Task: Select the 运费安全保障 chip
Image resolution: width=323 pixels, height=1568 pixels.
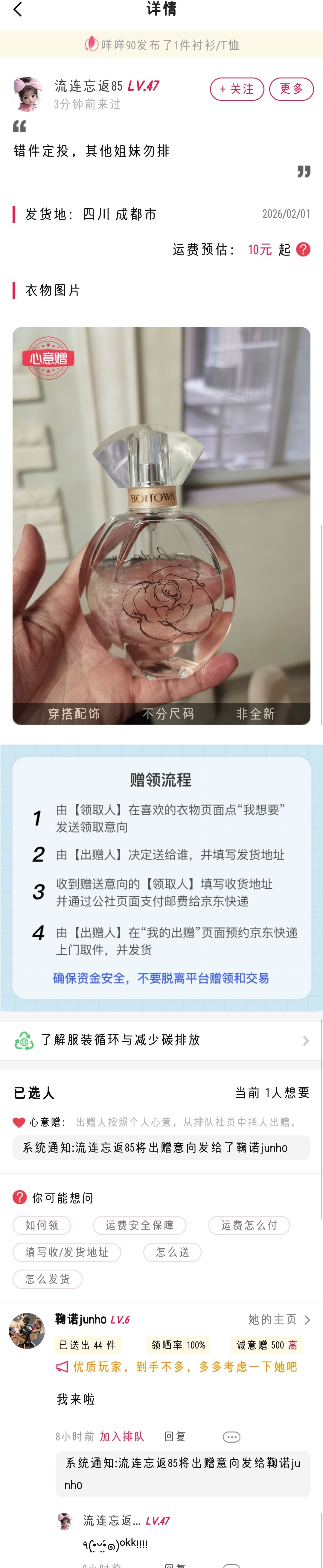Action: [139, 1225]
